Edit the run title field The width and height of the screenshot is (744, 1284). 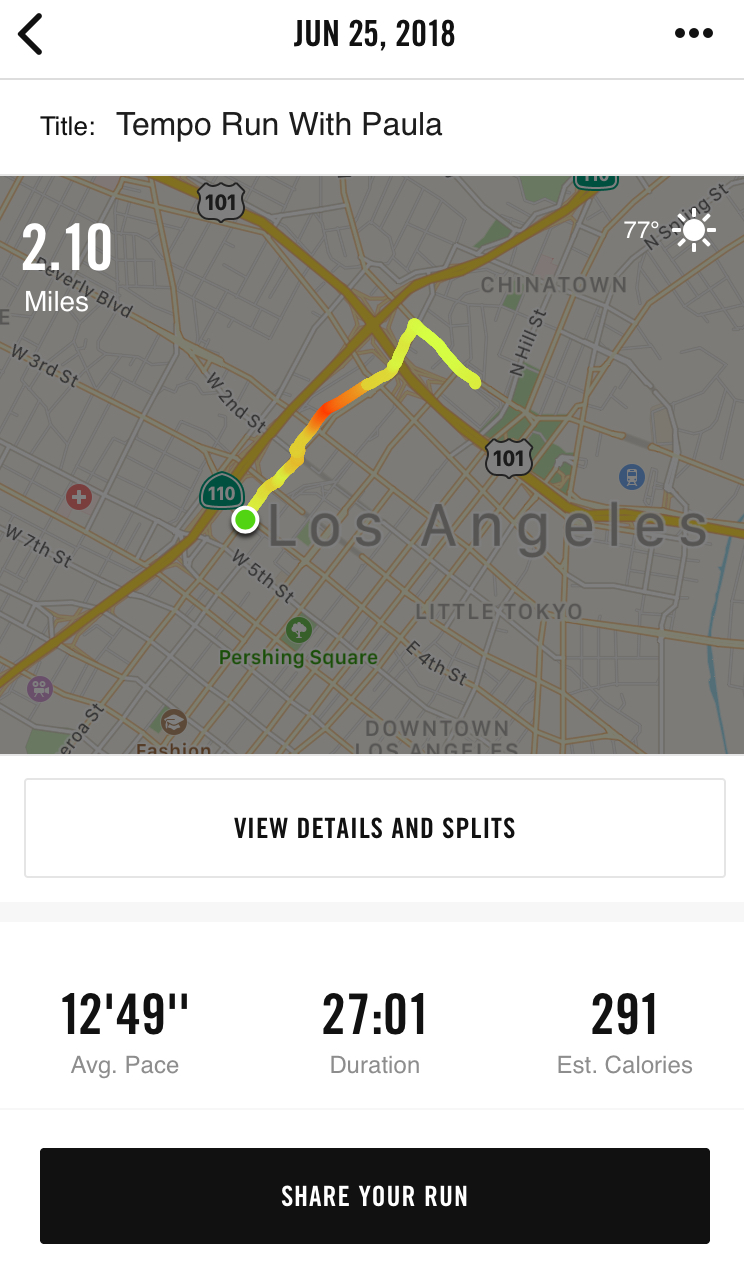(x=279, y=125)
